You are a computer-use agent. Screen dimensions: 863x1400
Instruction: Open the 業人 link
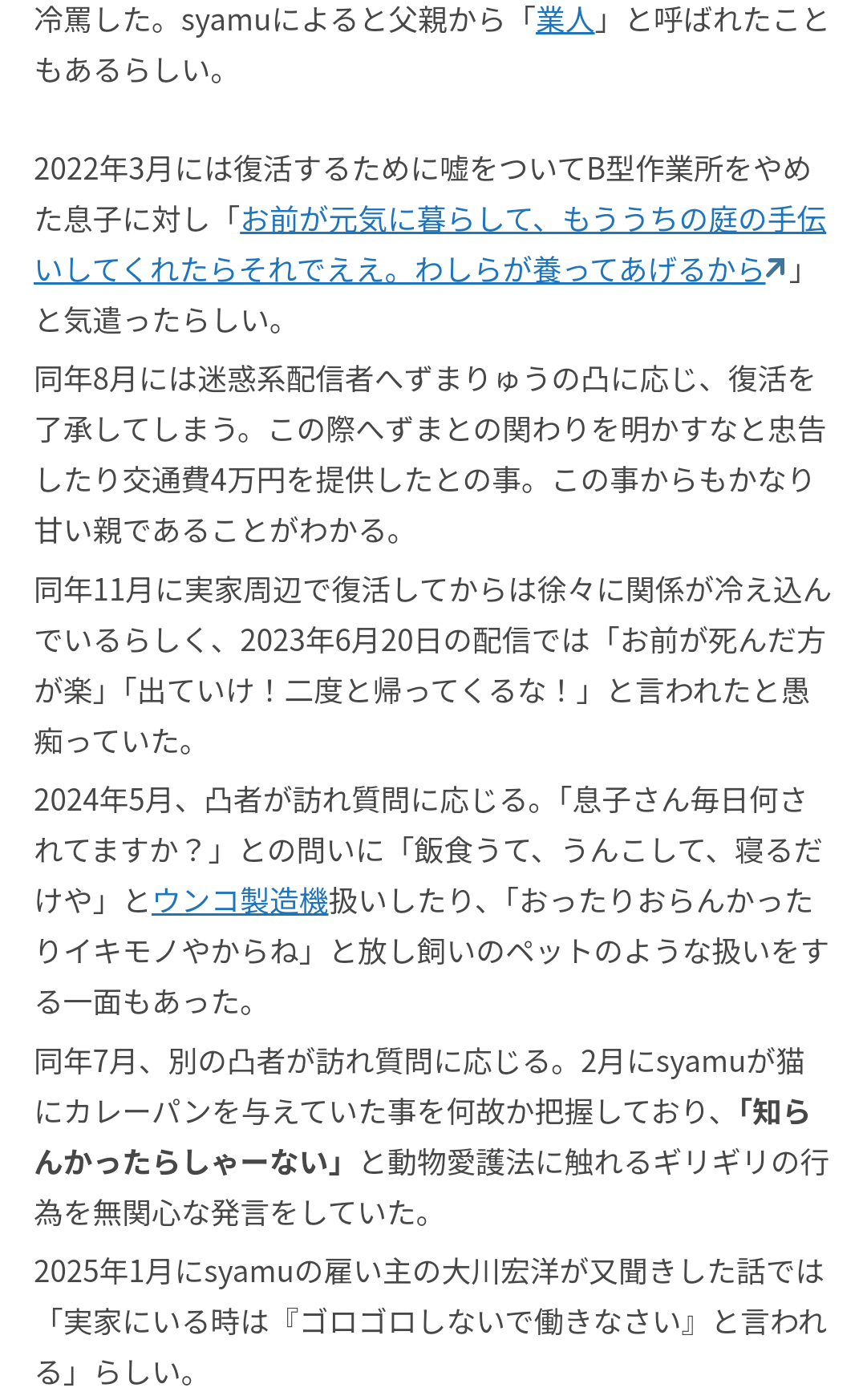tap(565, 22)
